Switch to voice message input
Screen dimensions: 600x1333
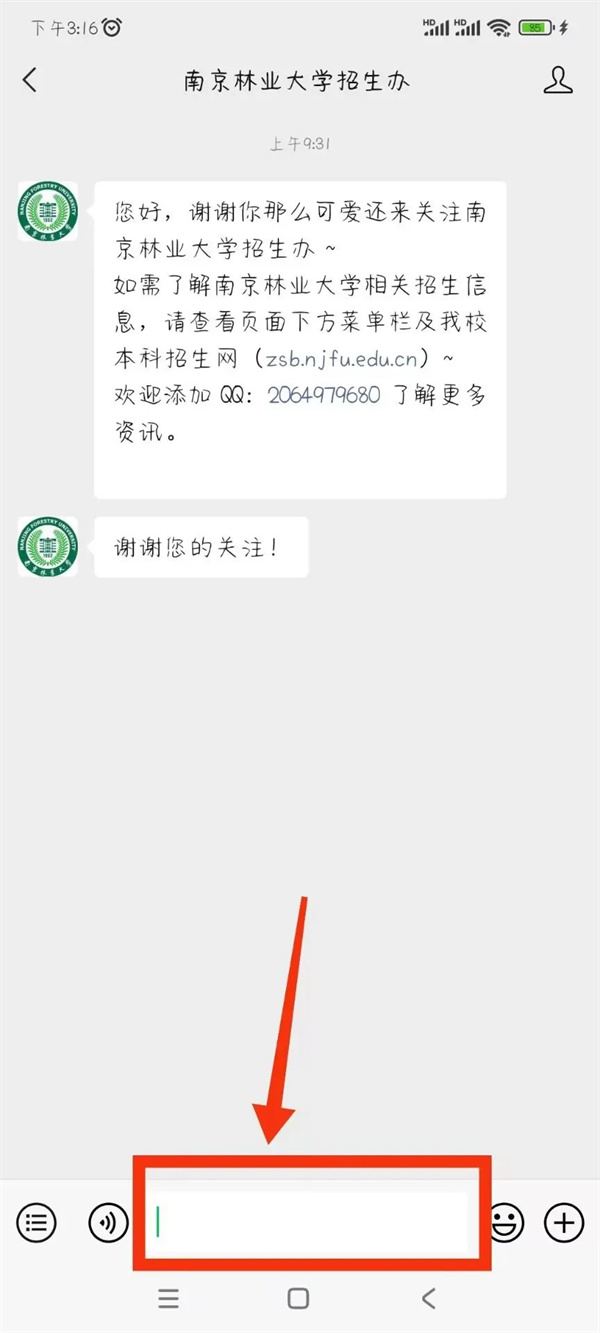click(x=108, y=1222)
